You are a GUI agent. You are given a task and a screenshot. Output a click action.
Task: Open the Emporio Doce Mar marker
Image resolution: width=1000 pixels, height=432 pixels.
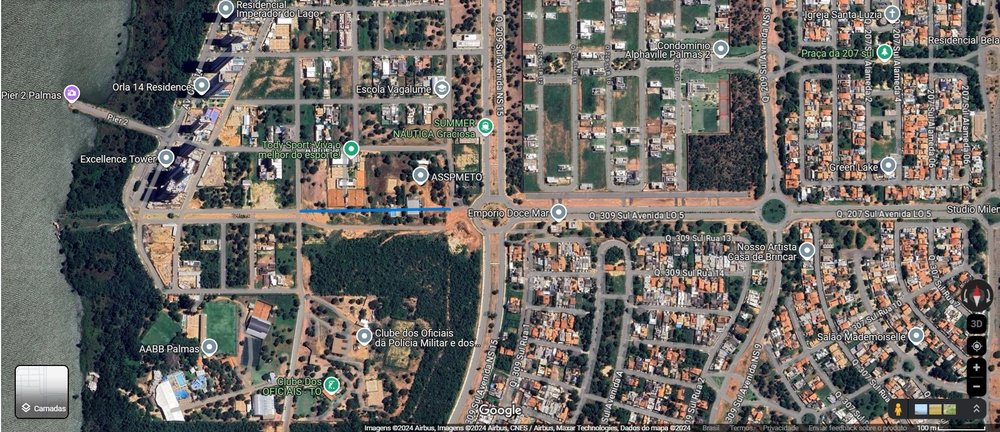point(559,212)
